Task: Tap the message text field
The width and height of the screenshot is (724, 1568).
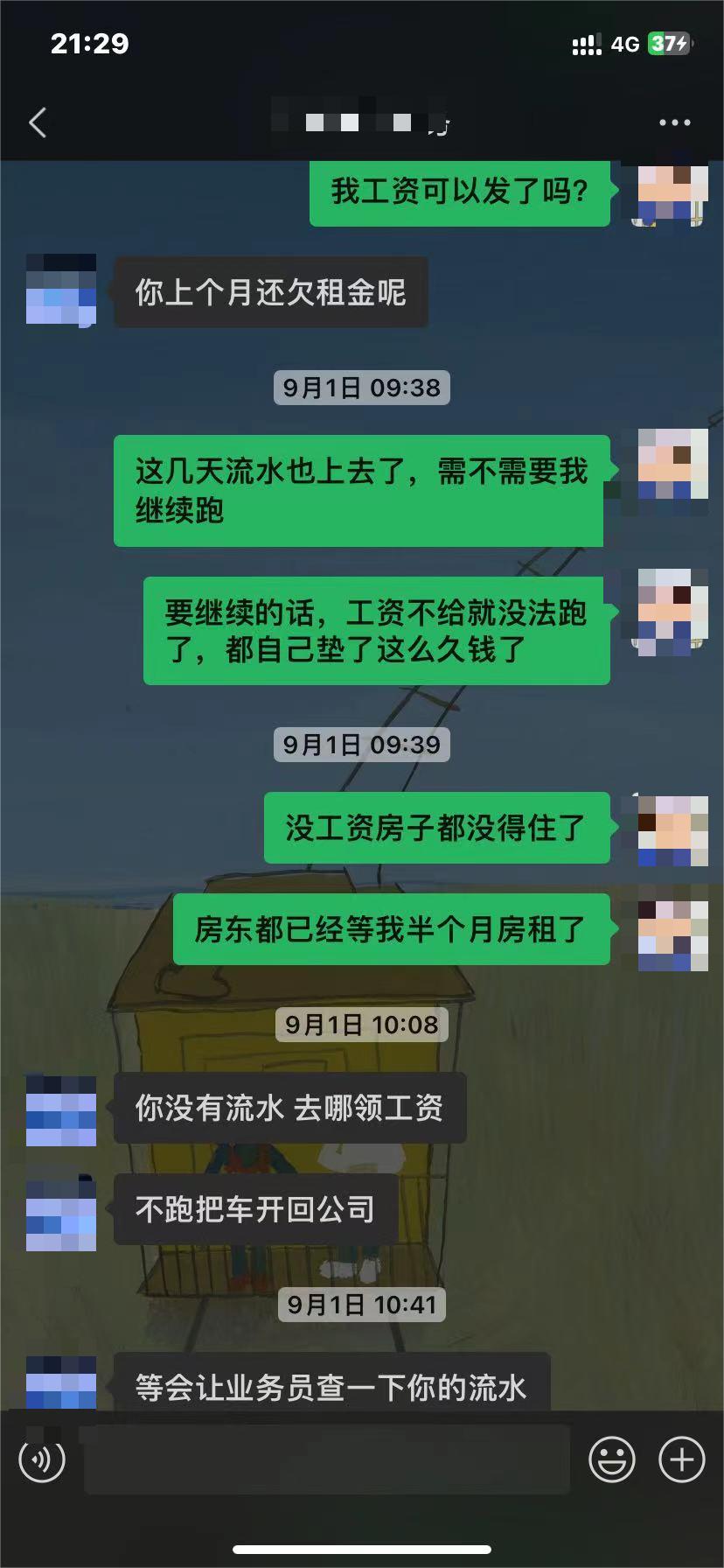Action: pos(327,1459)
